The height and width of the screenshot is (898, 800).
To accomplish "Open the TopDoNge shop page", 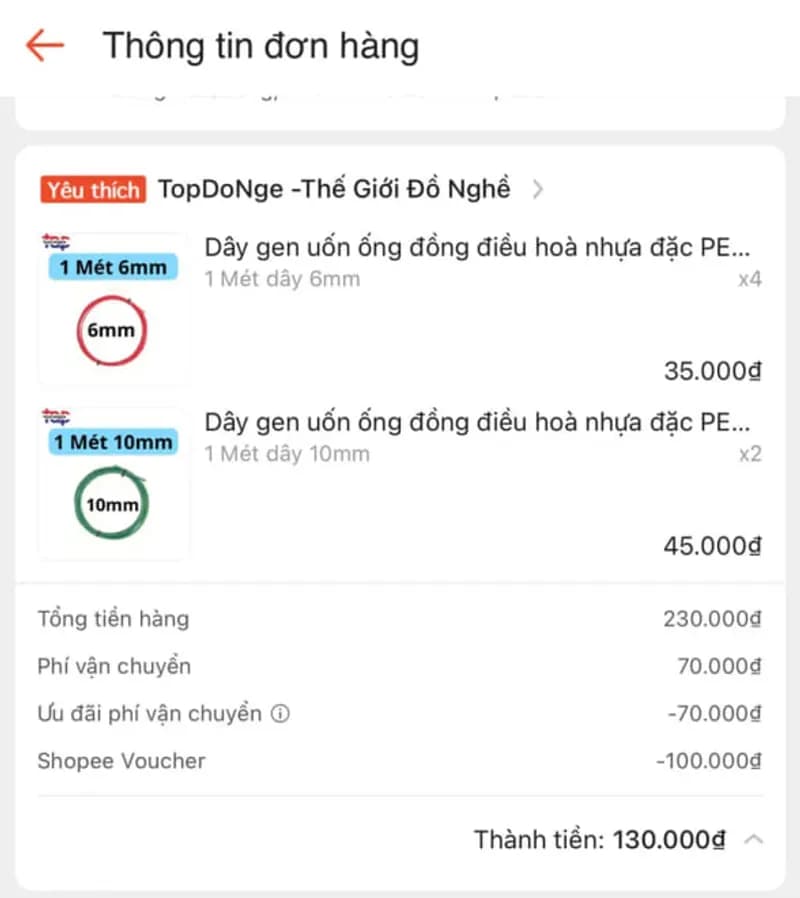I will (x=334, y=189).
